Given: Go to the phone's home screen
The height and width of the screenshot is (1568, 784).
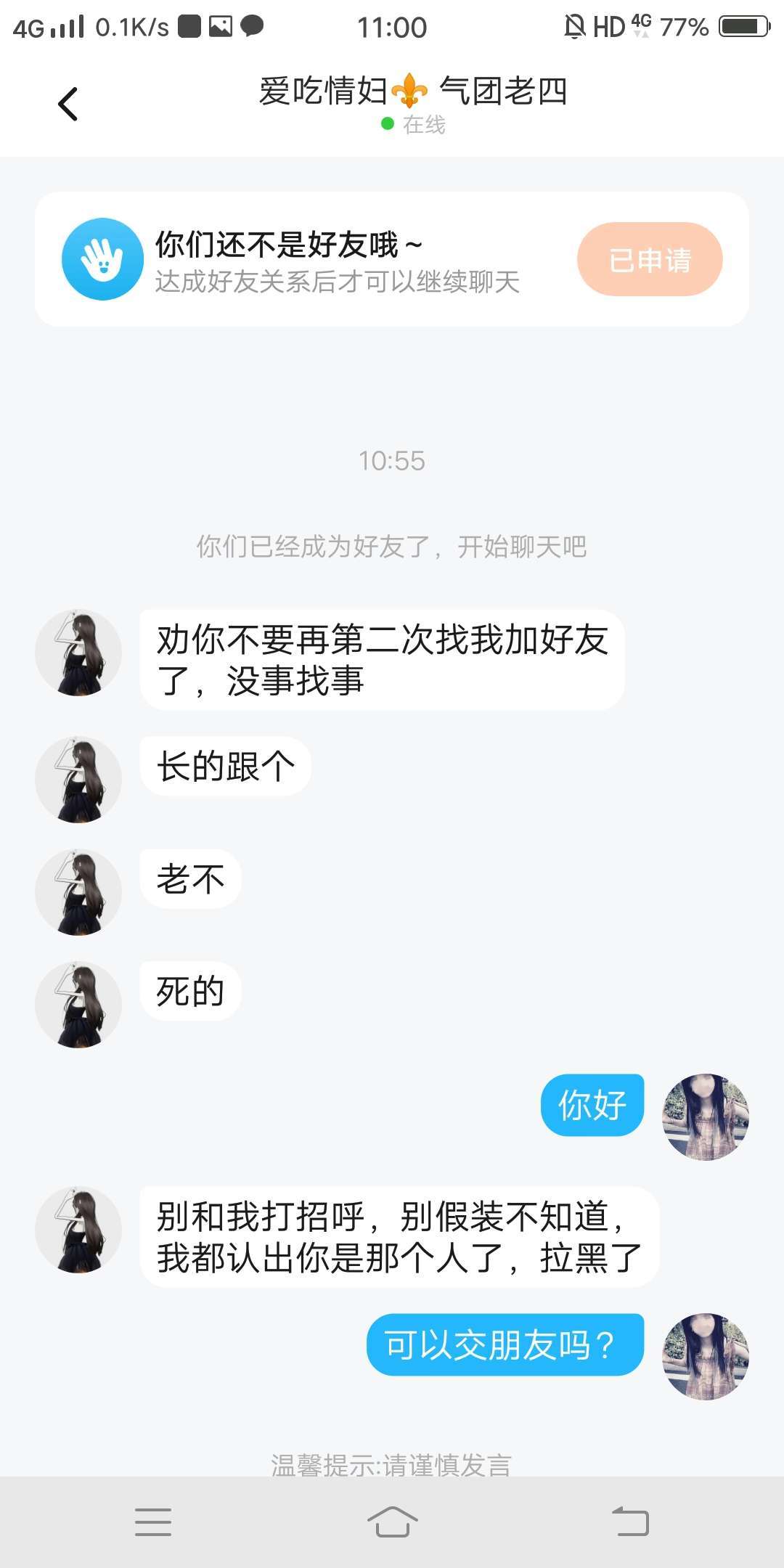Looking at the screenshot, I should 392,1522.
